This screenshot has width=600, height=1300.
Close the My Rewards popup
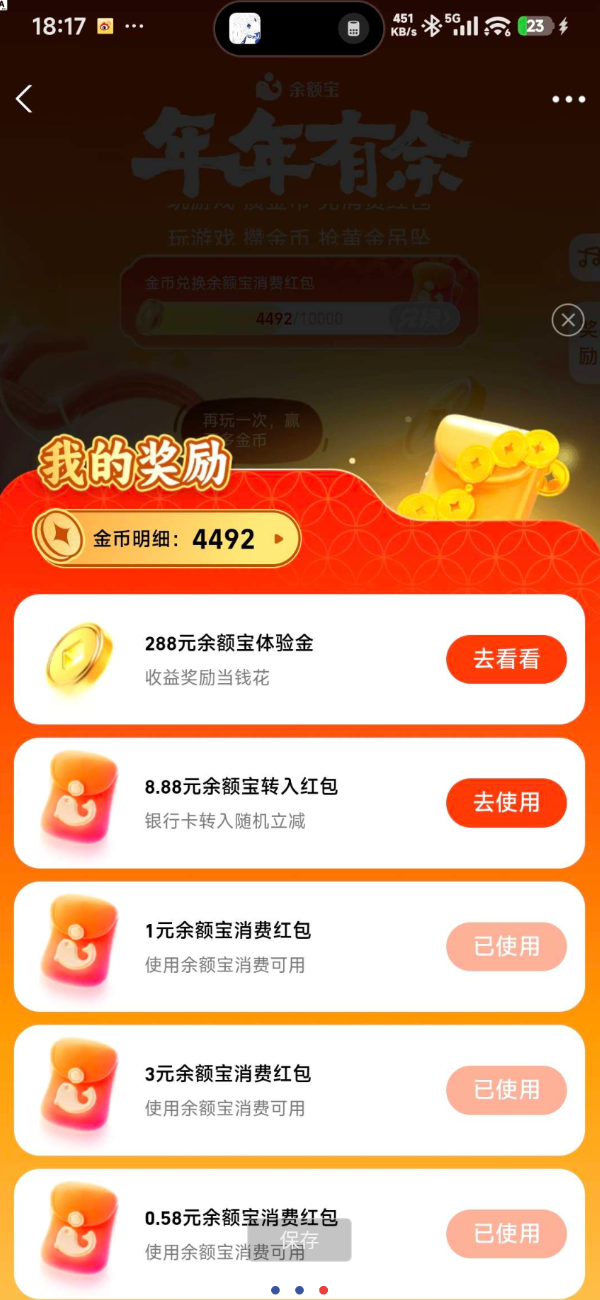pos(568,320)
